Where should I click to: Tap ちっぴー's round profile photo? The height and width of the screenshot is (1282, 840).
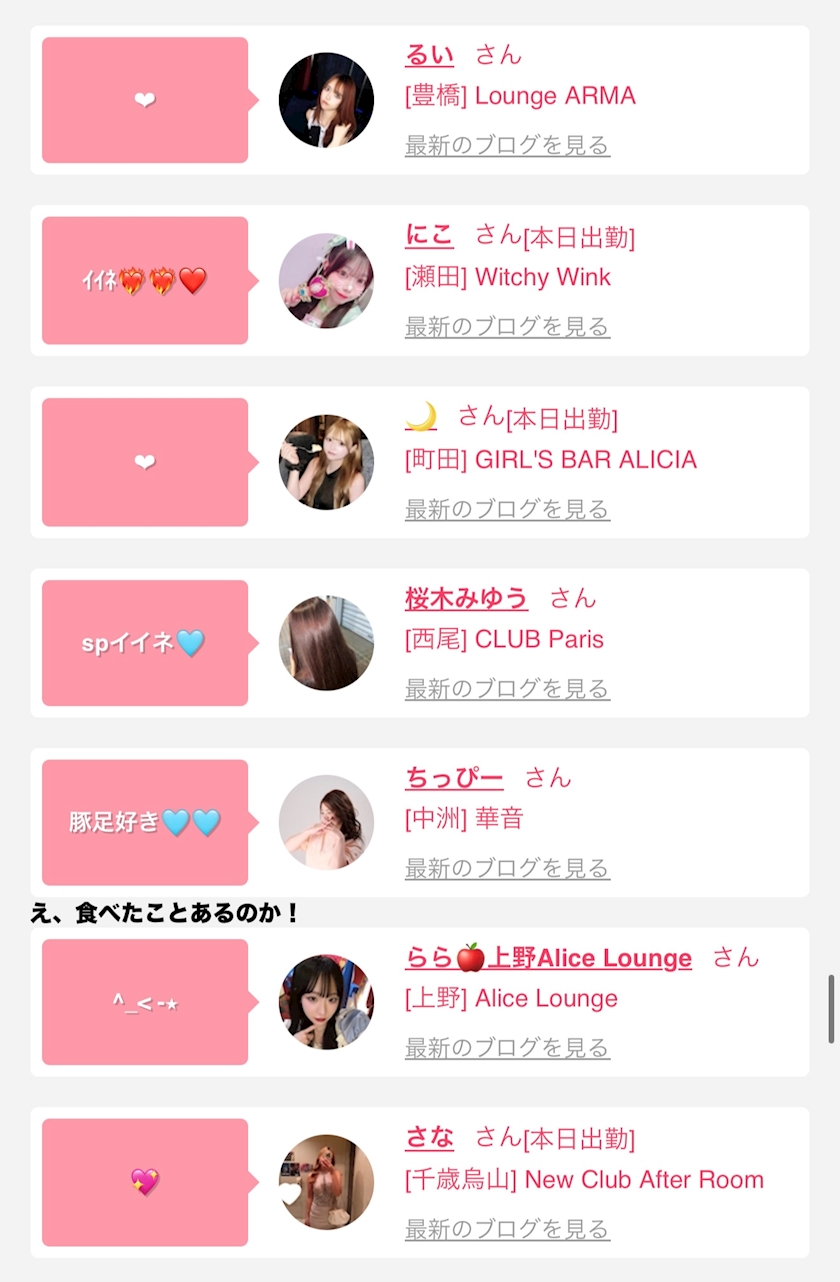click(x=326, y=822)
